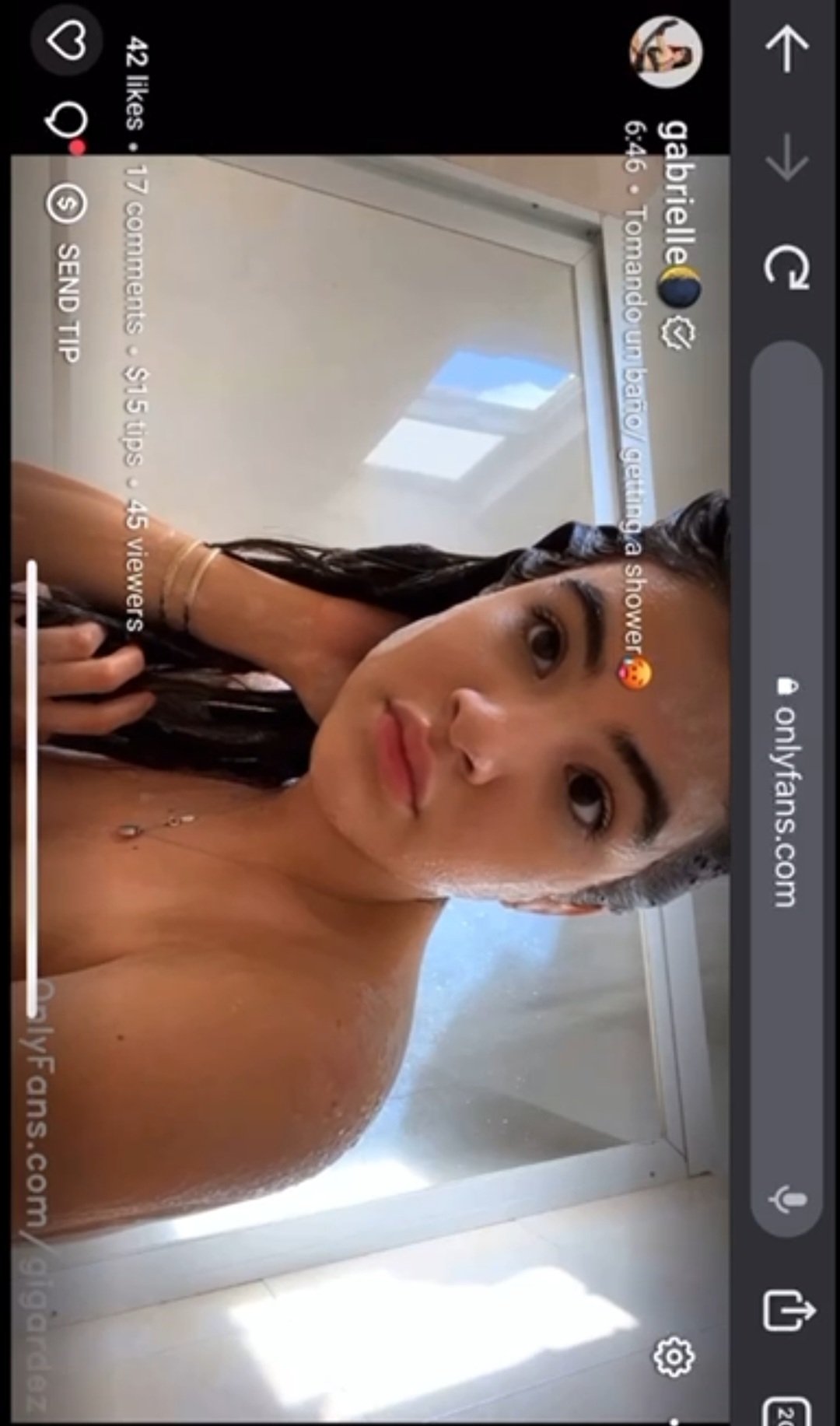Like the live stream with the heart
Image resolution: width=840 pixels, height=1426 pixels.
[65, 40]
